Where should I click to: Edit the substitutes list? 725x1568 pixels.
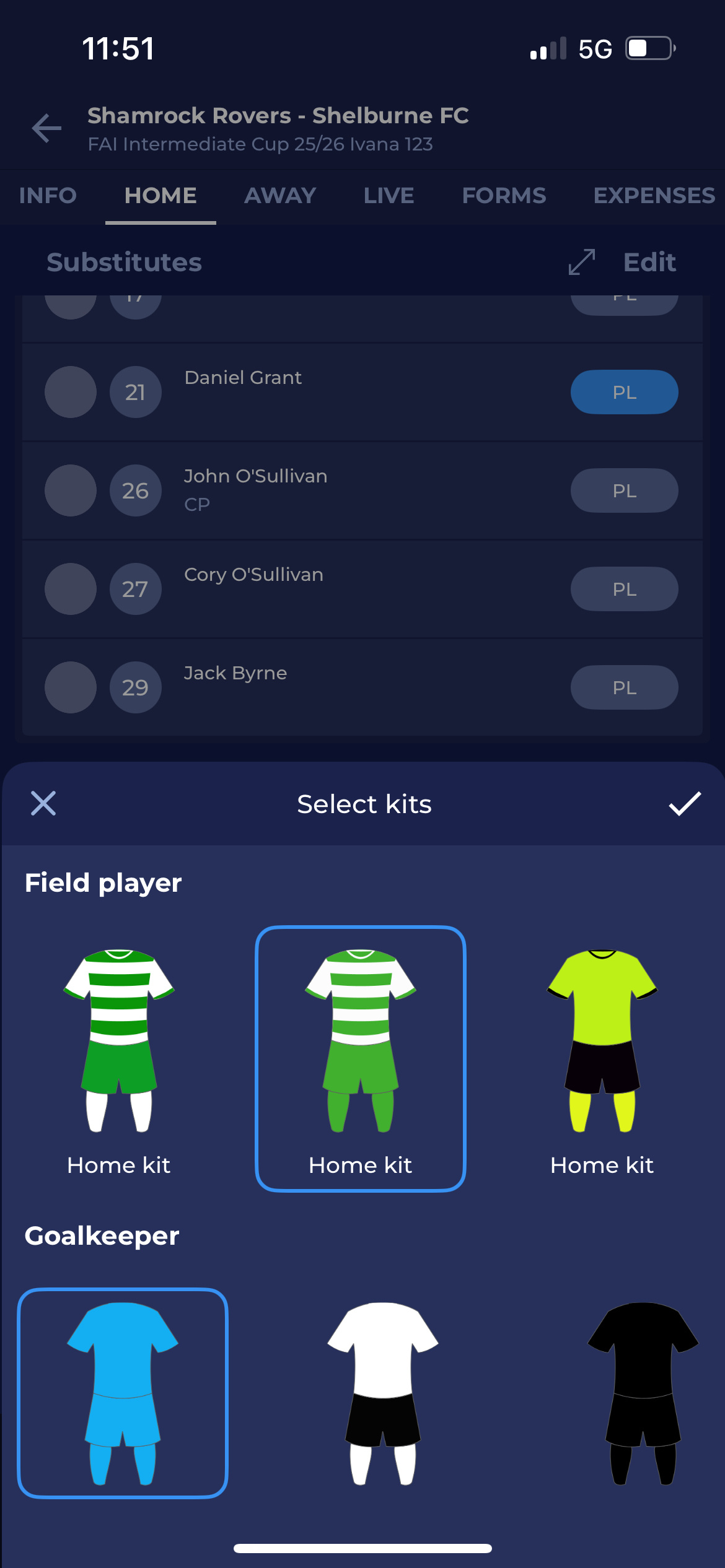coord(649,262)
